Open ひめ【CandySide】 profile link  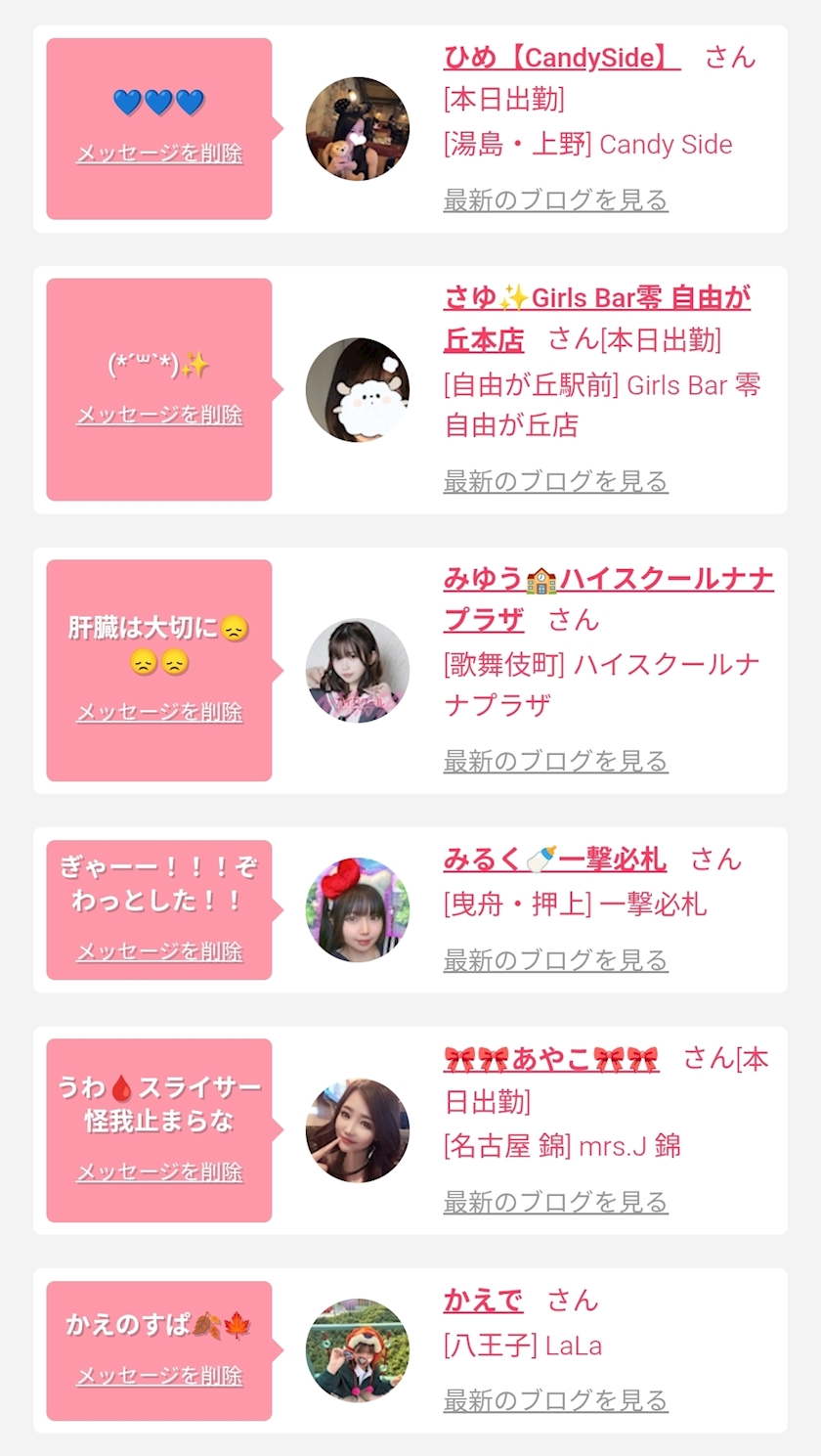pos(561,58)
